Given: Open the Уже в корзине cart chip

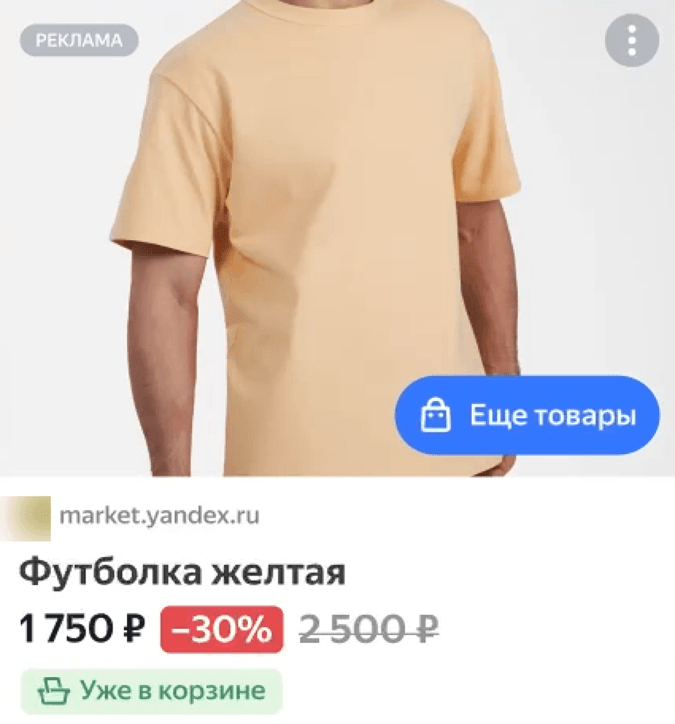Looking at the screenshot, I should (152, 690).
